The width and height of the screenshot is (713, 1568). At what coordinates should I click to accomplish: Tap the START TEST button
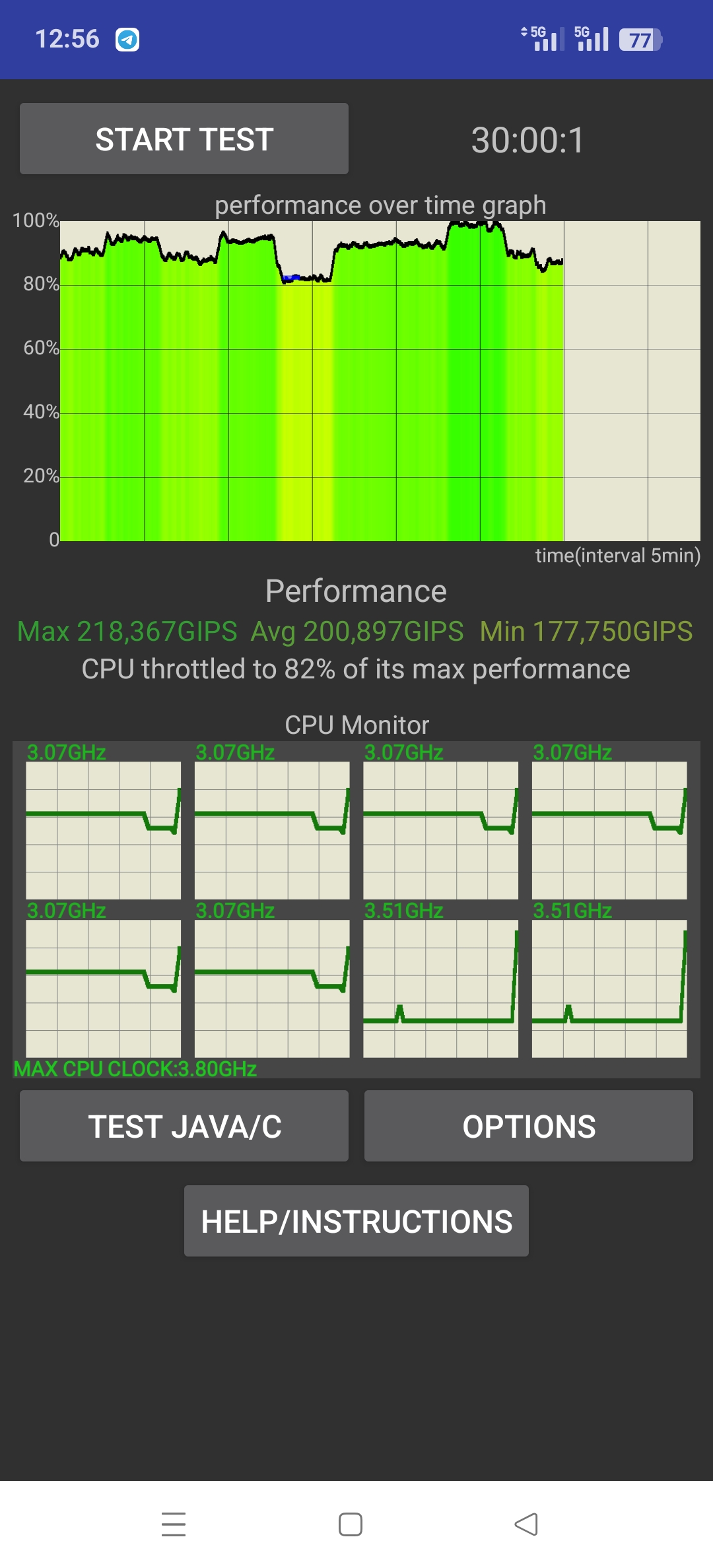pyautogui.click(x=184, y=139)
